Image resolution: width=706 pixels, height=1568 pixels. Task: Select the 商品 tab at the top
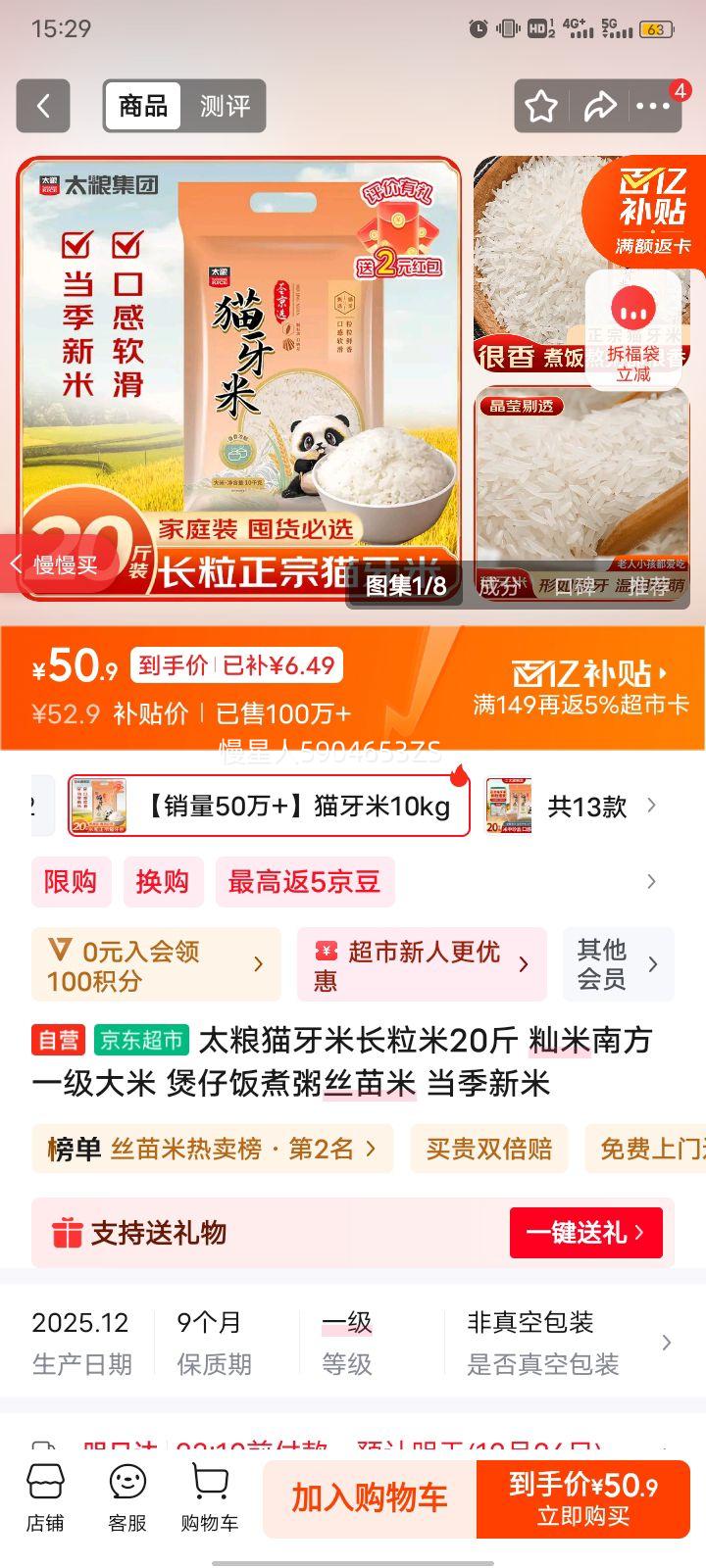click(x=143, y=105)
